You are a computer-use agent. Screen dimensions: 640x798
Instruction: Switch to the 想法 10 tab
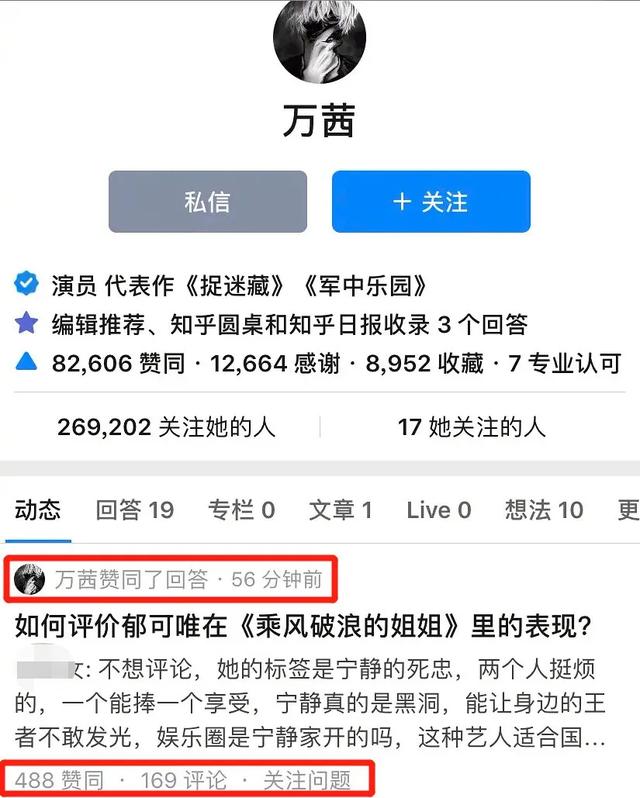(x=543, y=510)
